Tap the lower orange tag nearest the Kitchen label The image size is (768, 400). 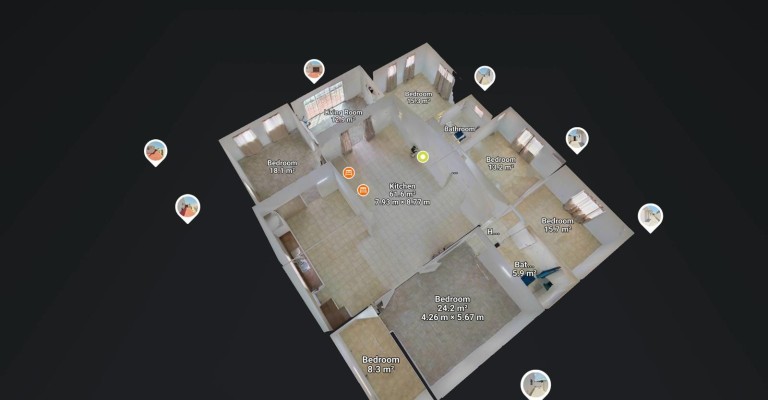click(x=363, y=190)
